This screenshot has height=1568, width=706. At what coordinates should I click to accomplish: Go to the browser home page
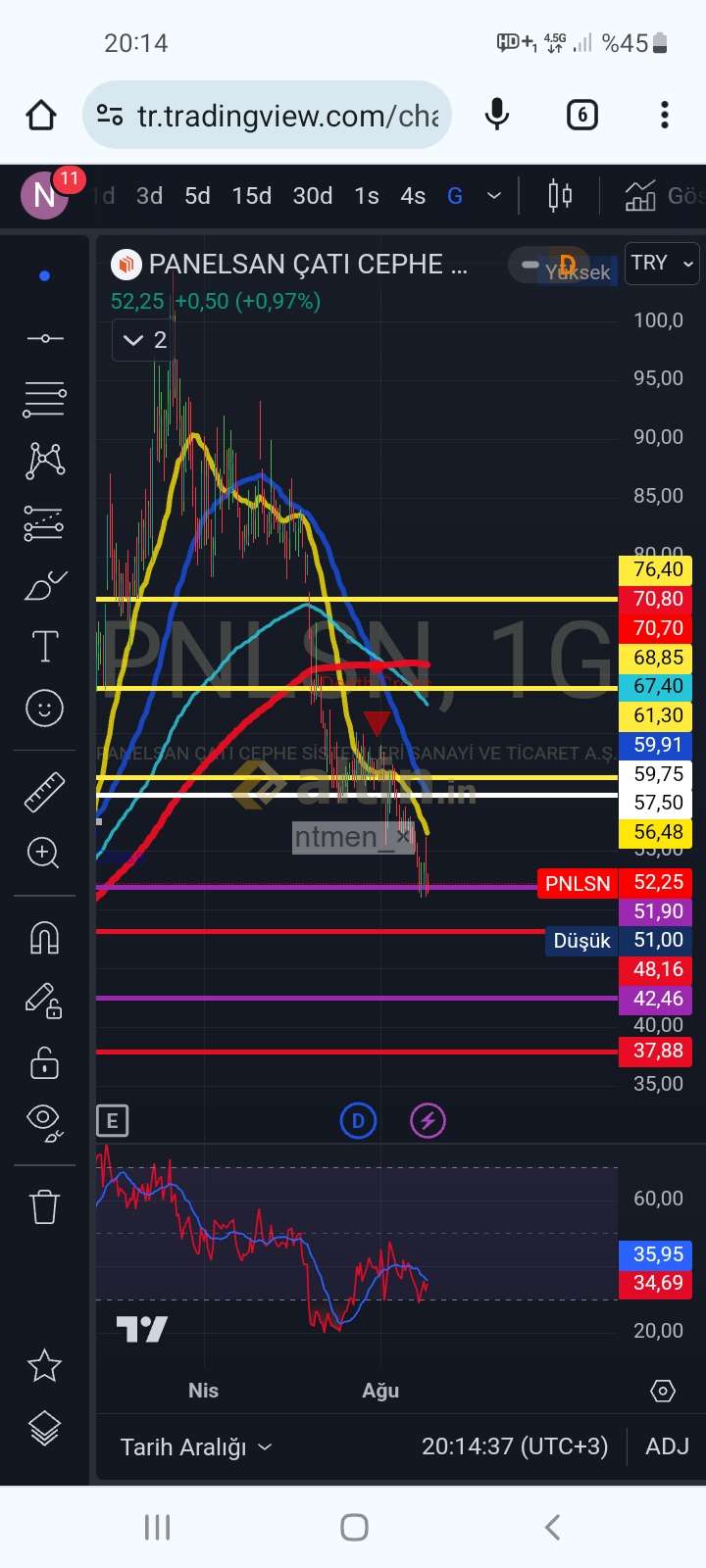[x=41, y=116]
